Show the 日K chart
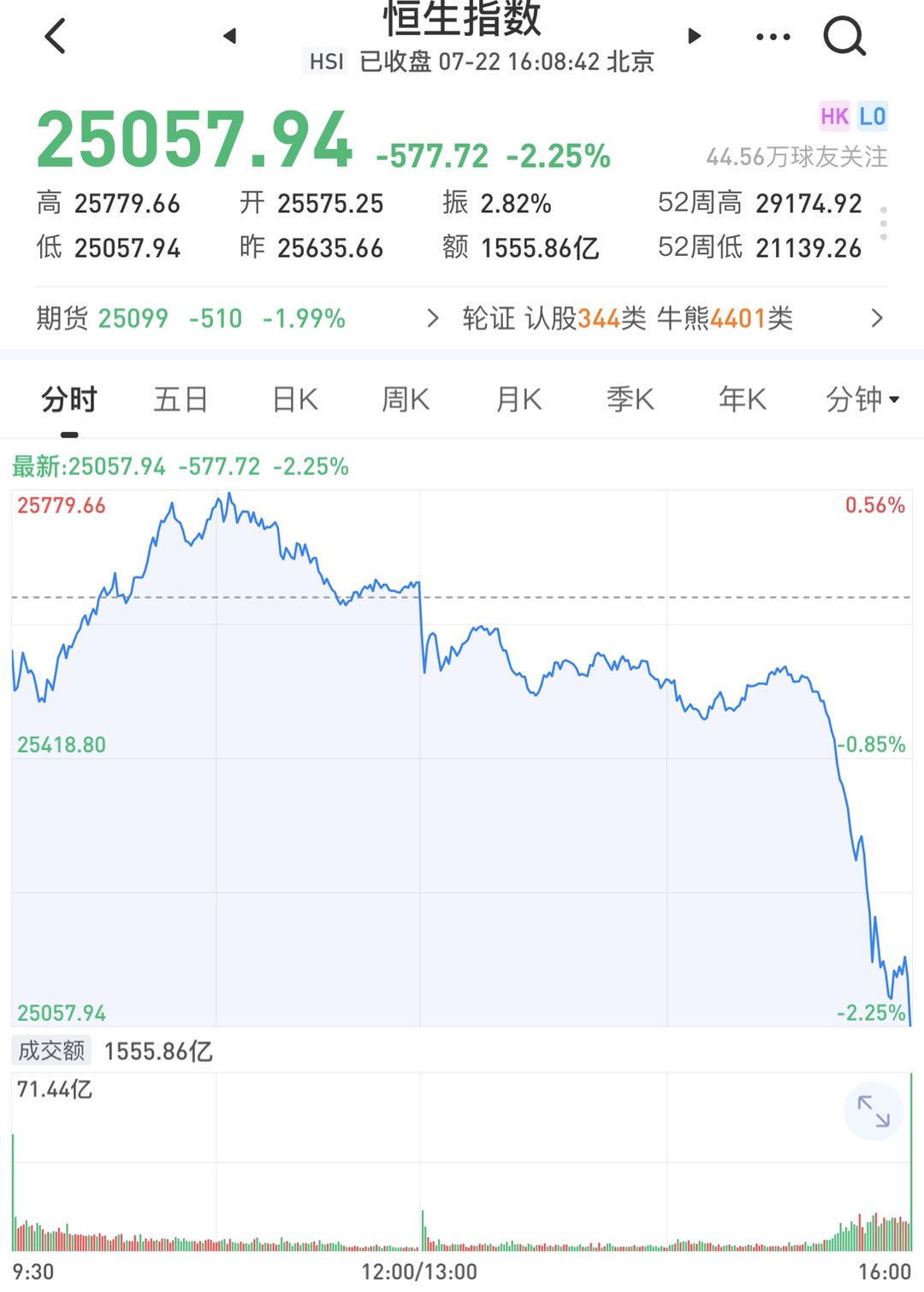This screenshot has width=924, height=1292. pos(294,400)
